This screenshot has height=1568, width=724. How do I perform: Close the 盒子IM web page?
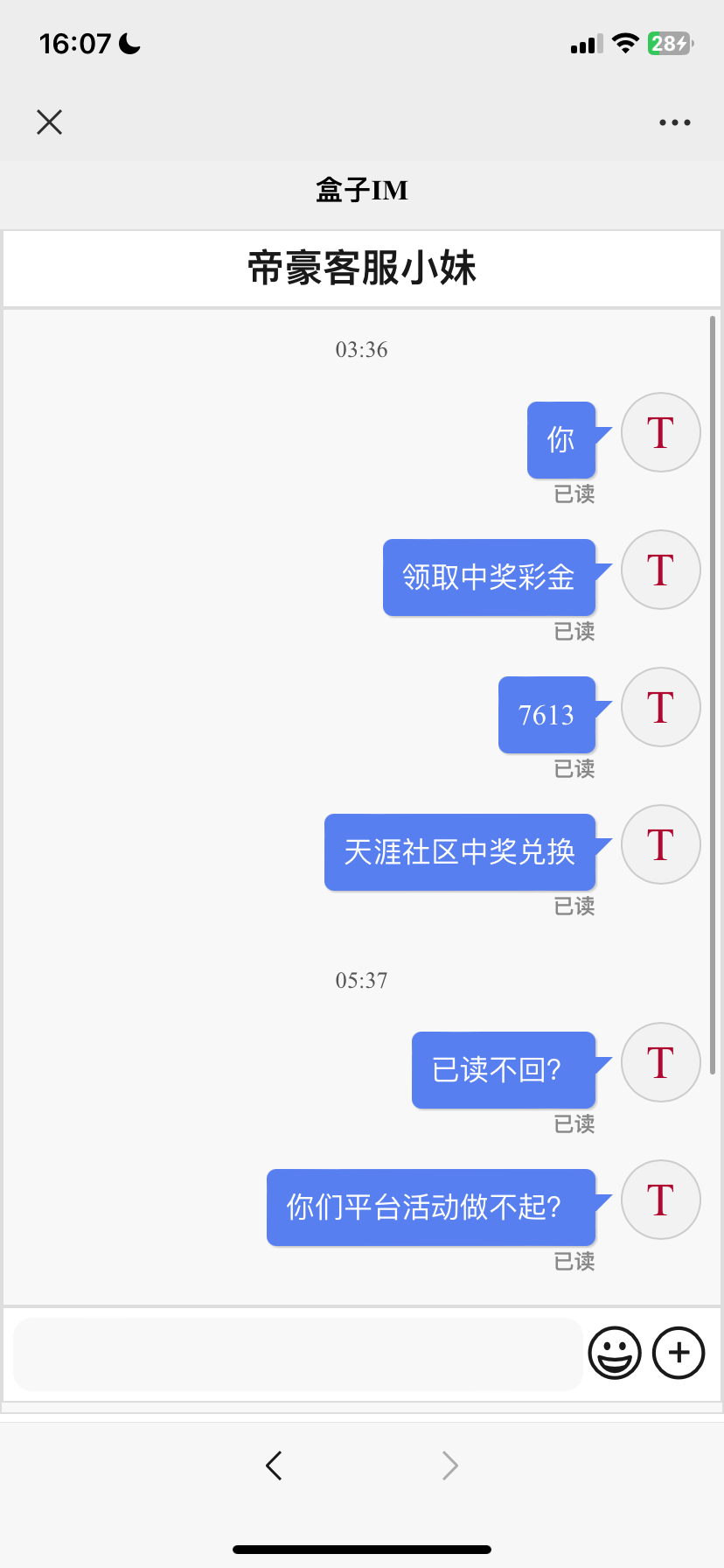tap(50, 122)
